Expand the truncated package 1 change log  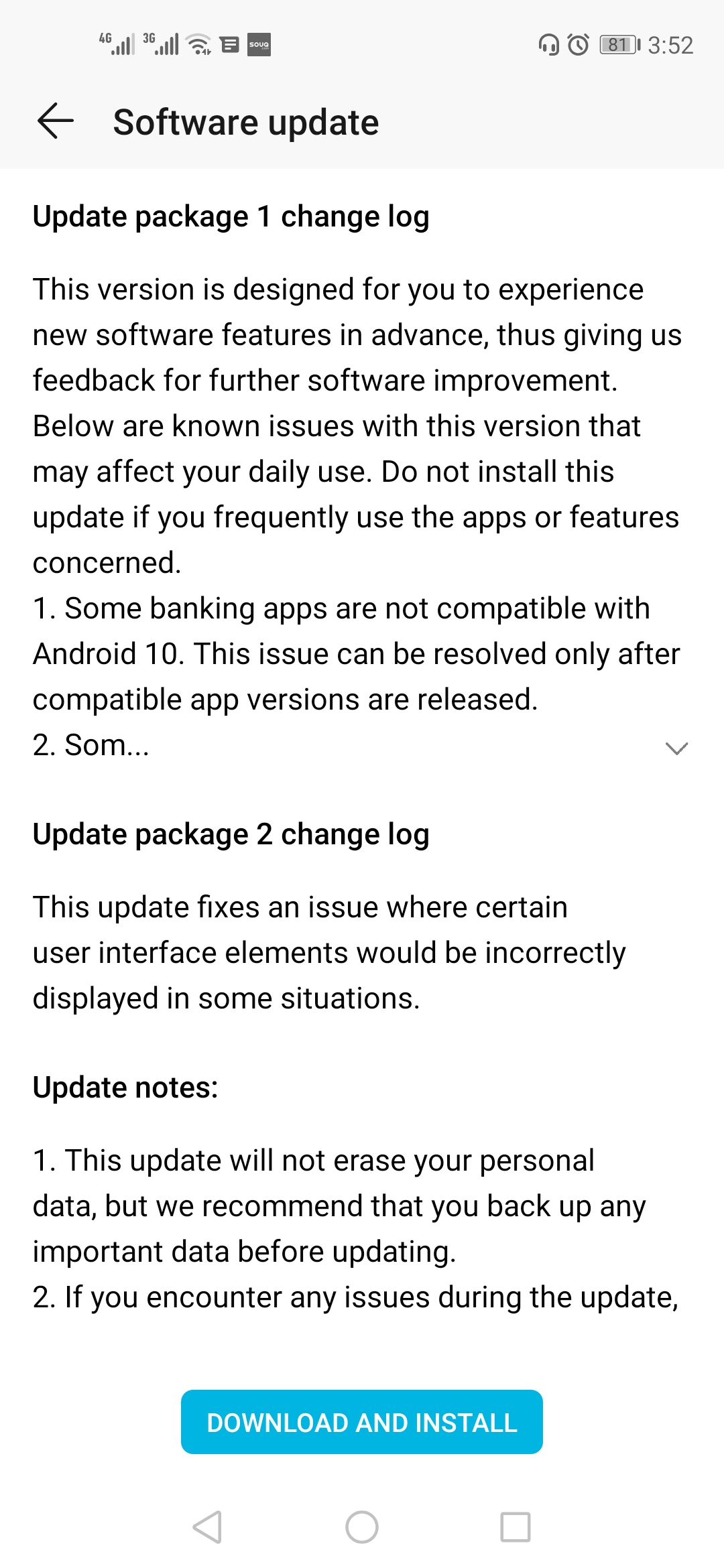tap(676, 749)
